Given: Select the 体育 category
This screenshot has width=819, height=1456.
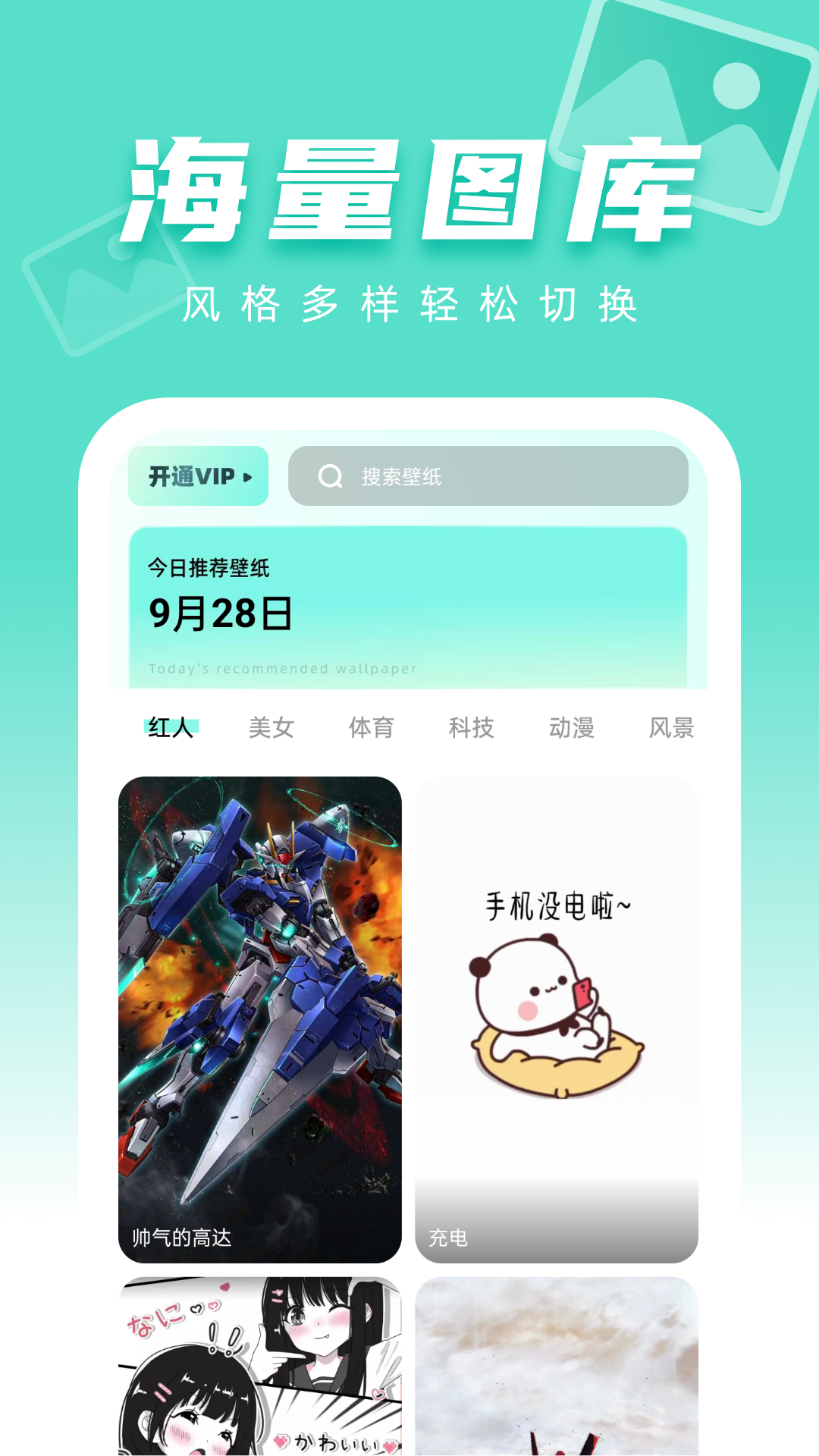Looking at the screenshot, I should coord(371,726).
